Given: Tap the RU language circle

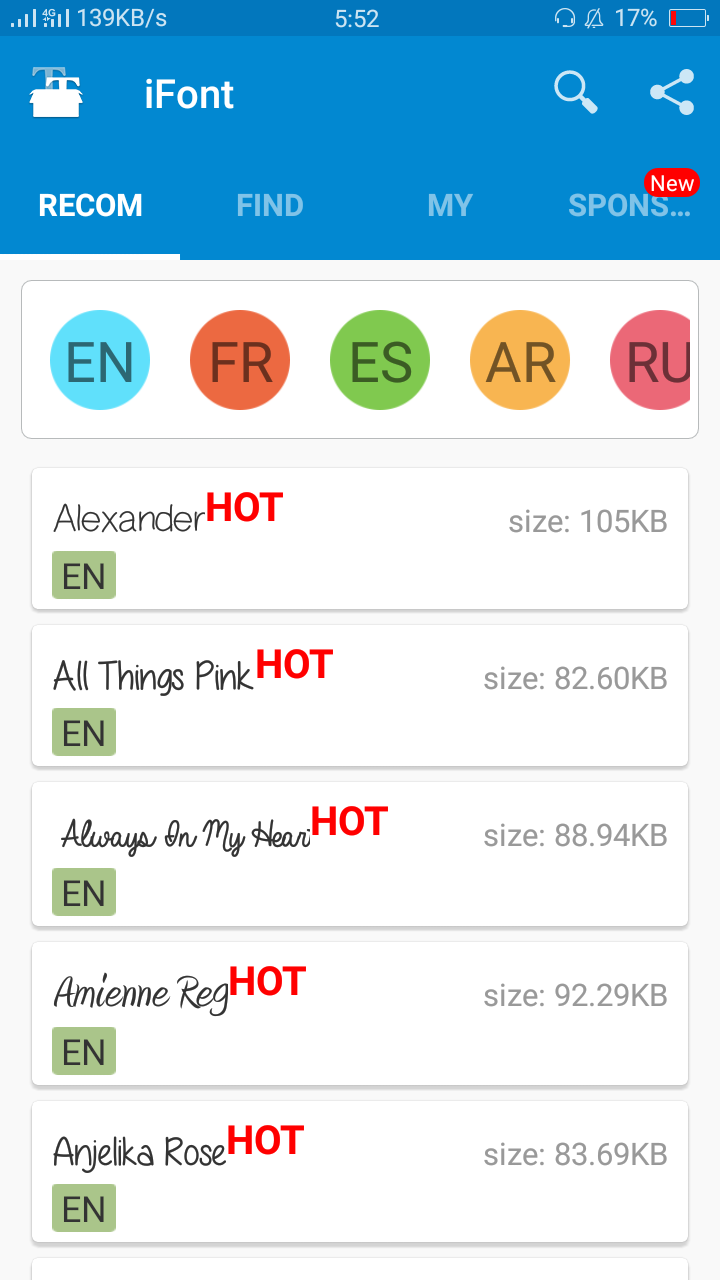Looking at the screenshot, I should pyautogui.click(x=651, y=361).
